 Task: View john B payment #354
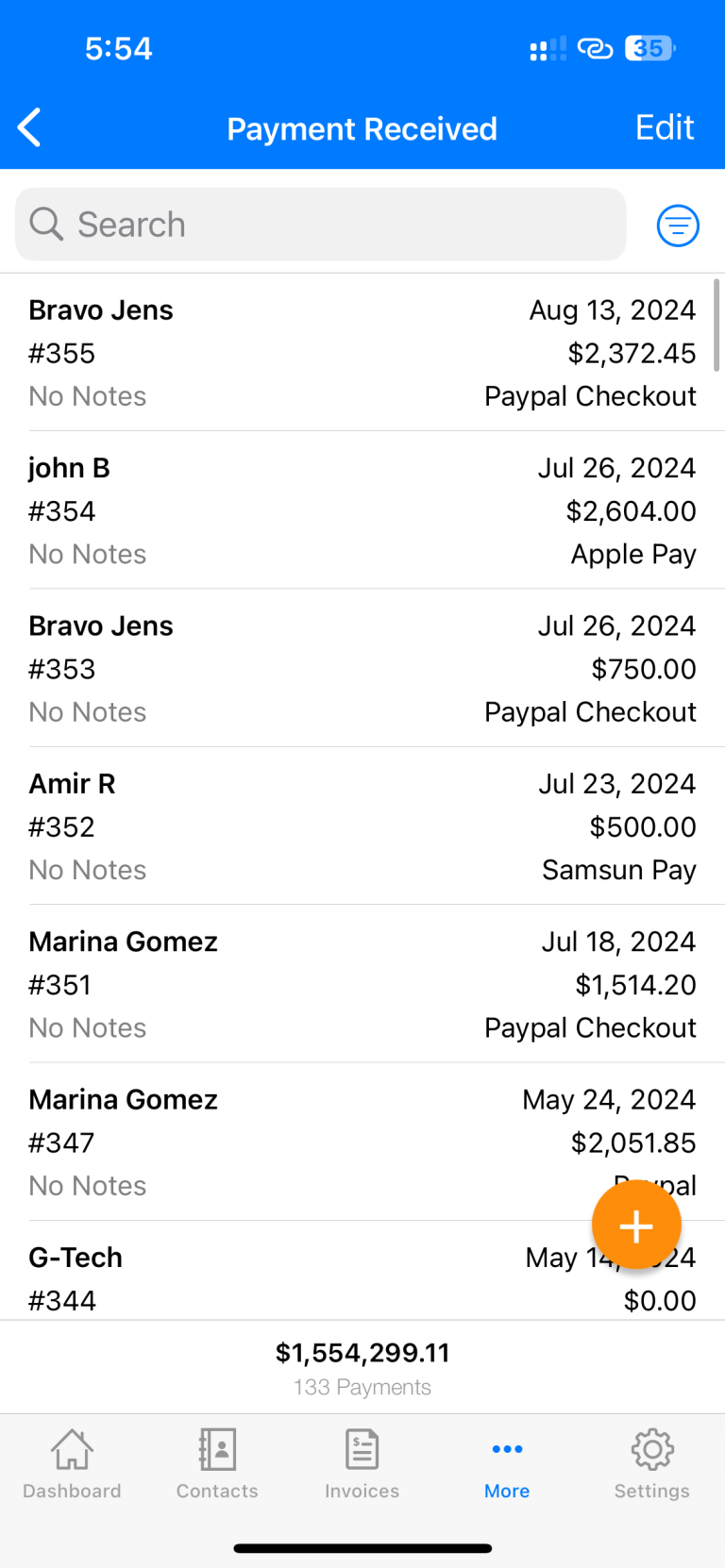point(362,510)
